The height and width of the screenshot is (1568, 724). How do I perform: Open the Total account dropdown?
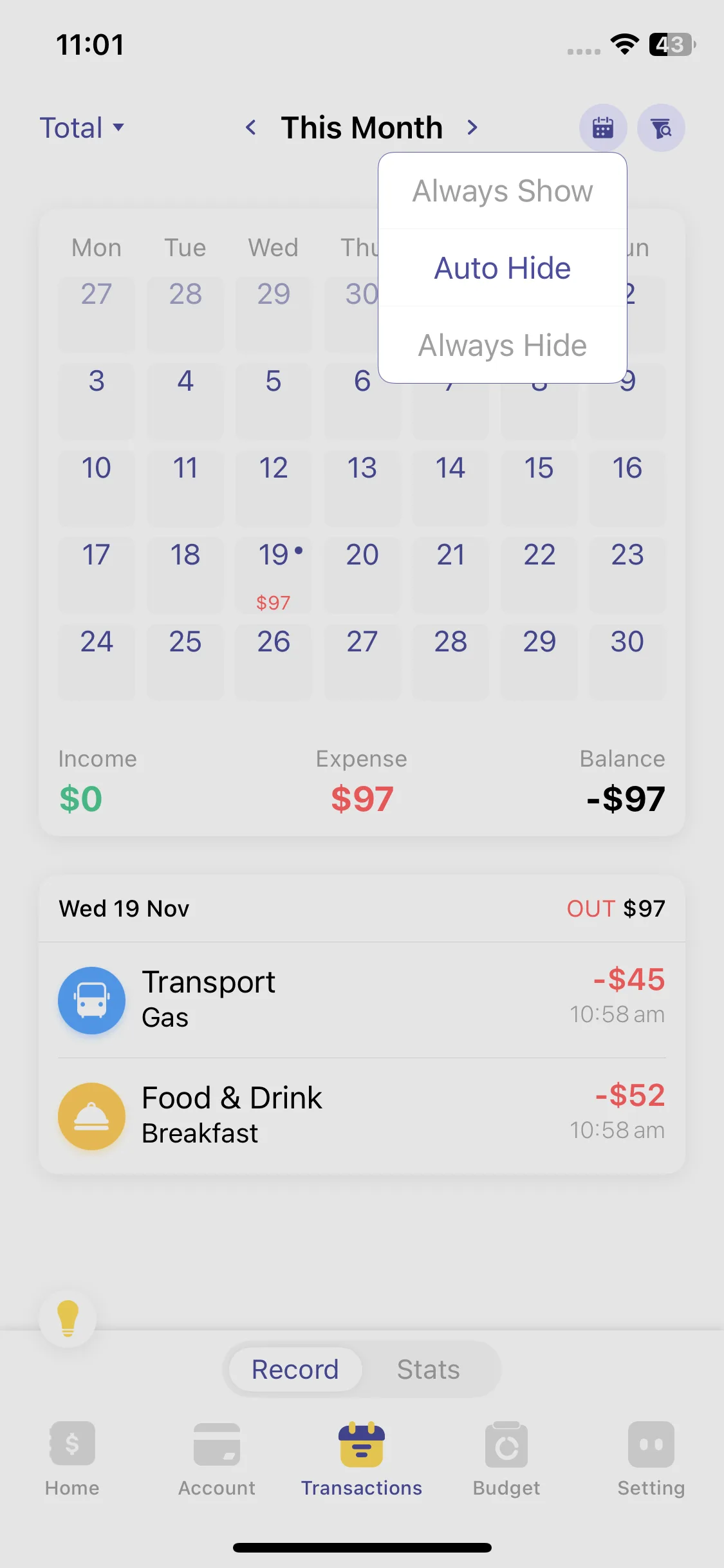point(82,127)
